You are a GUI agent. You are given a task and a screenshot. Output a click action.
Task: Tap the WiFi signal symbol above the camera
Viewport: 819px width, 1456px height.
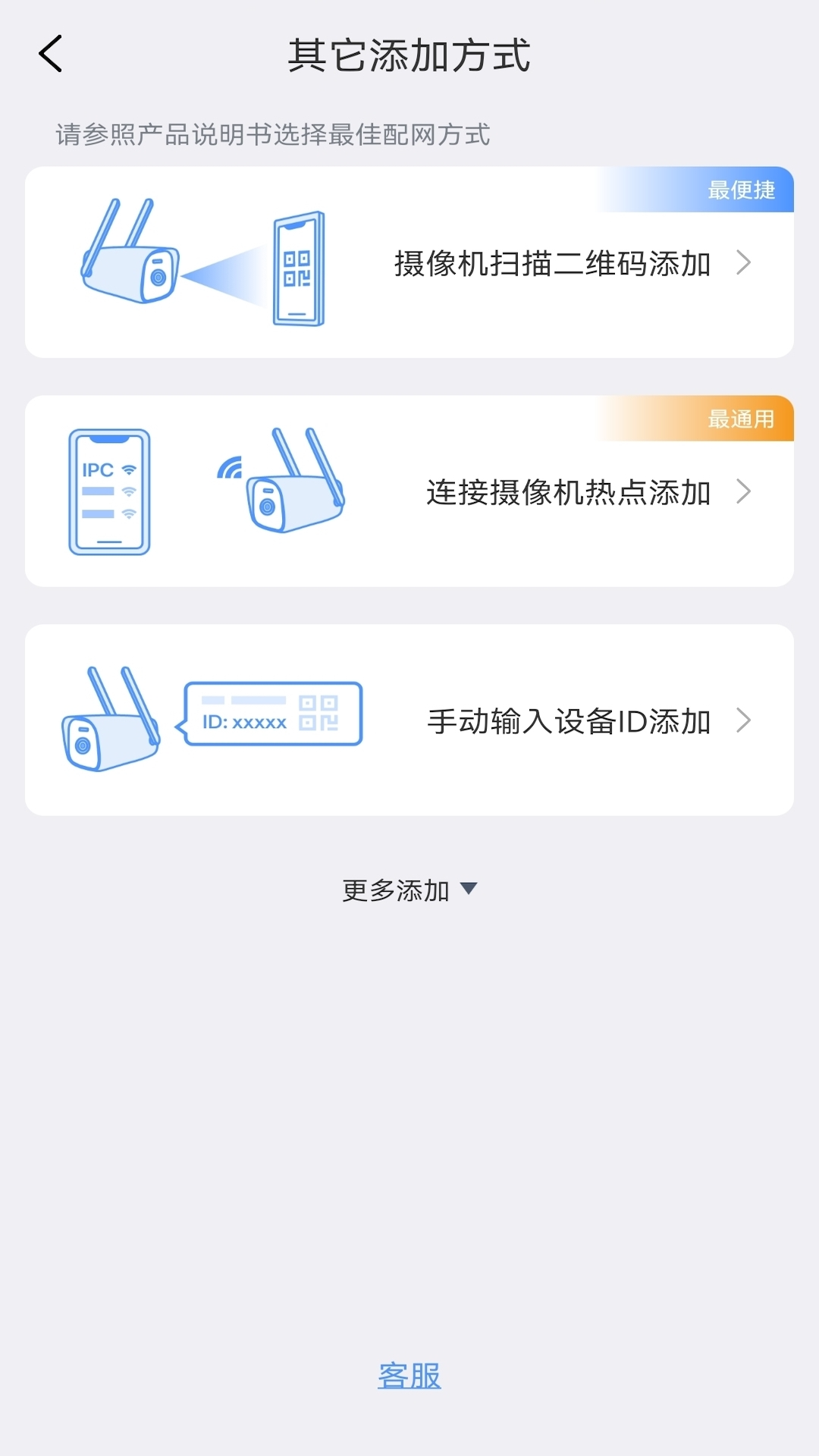(x=229, y=464)
